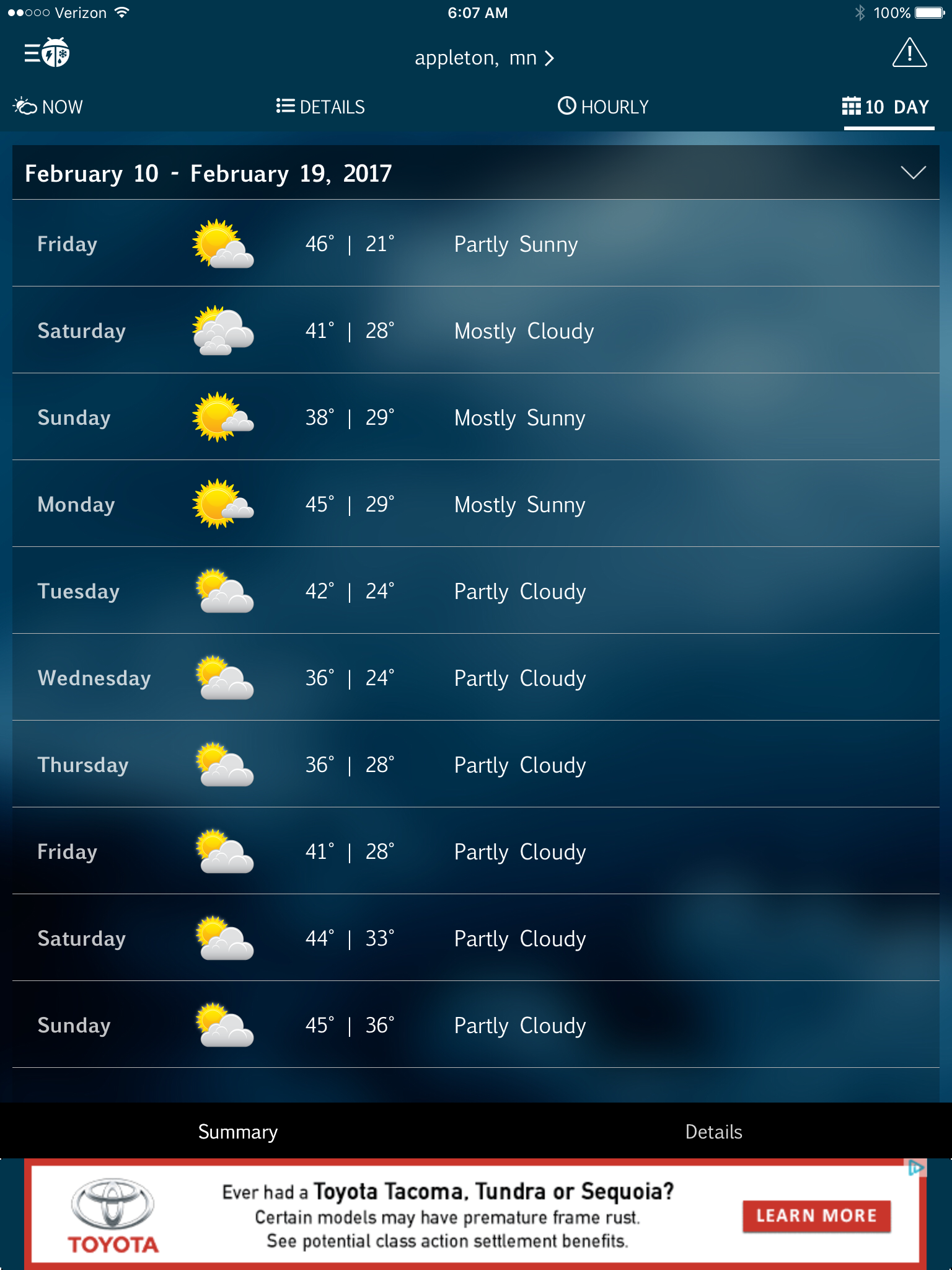Switch to the DETAILS tab
The width and height of the screenshot is (952, 1270).
[x=320, y=107]
